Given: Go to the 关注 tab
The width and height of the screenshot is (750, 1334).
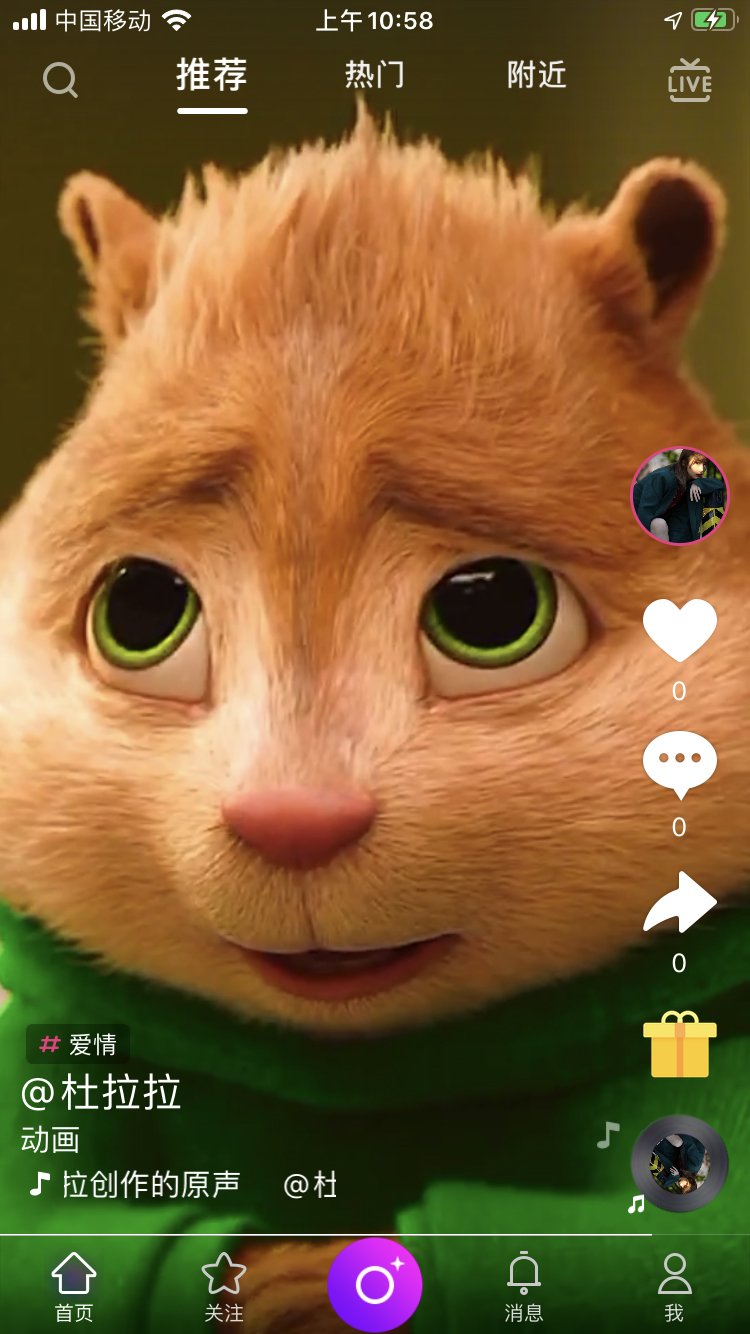Looking at the screenshot, I should click(x=224, y=1287).
